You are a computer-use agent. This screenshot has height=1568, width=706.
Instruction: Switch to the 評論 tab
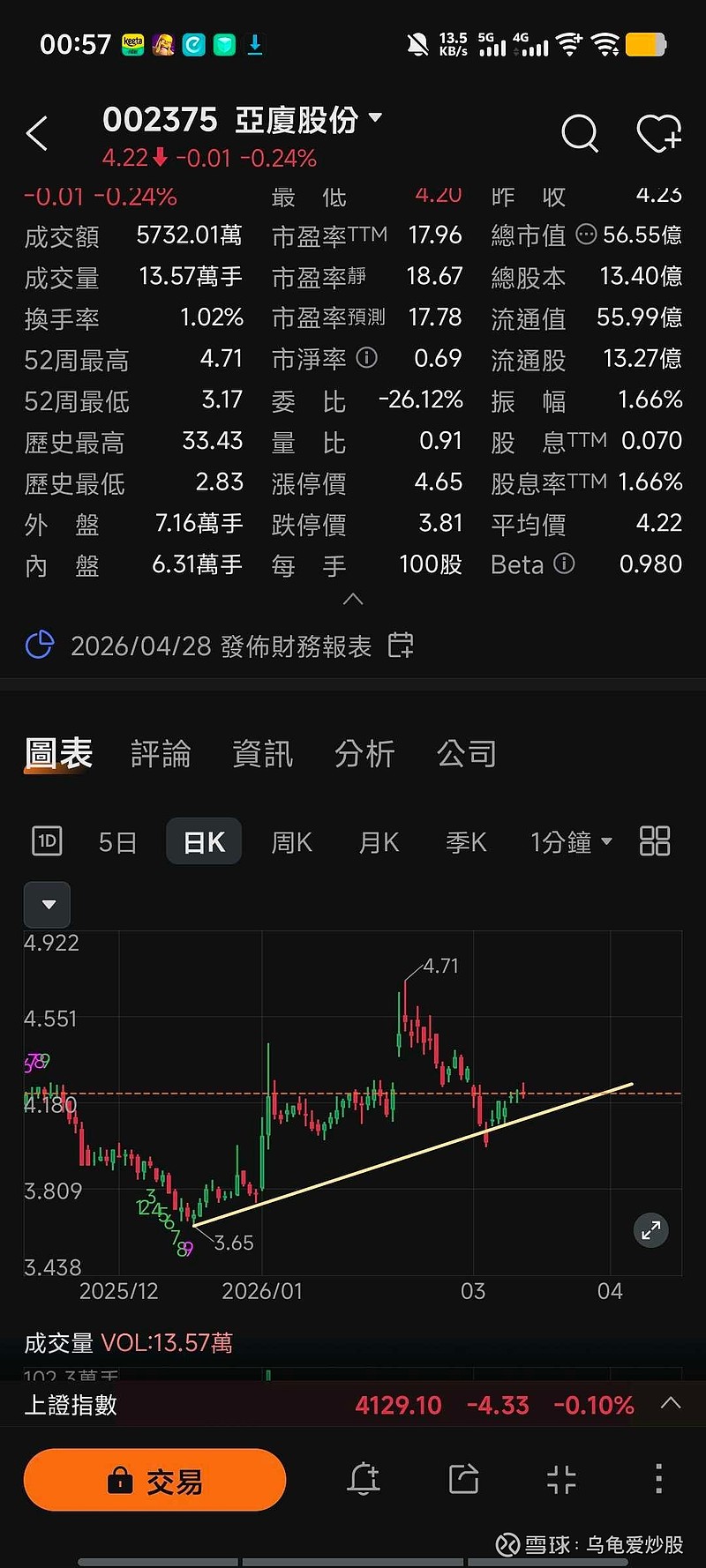pos(161,754)
